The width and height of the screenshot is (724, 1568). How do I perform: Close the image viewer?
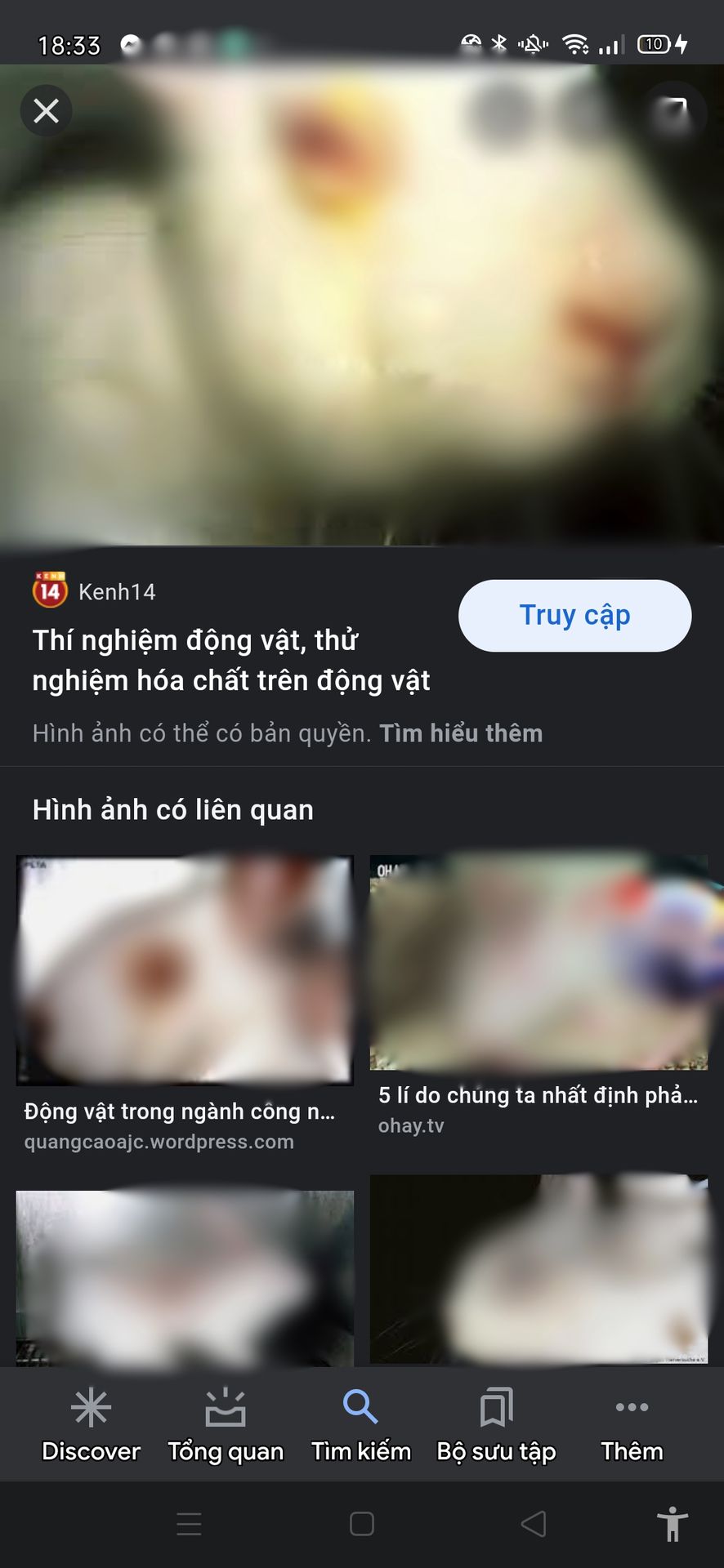click(46, 110)
